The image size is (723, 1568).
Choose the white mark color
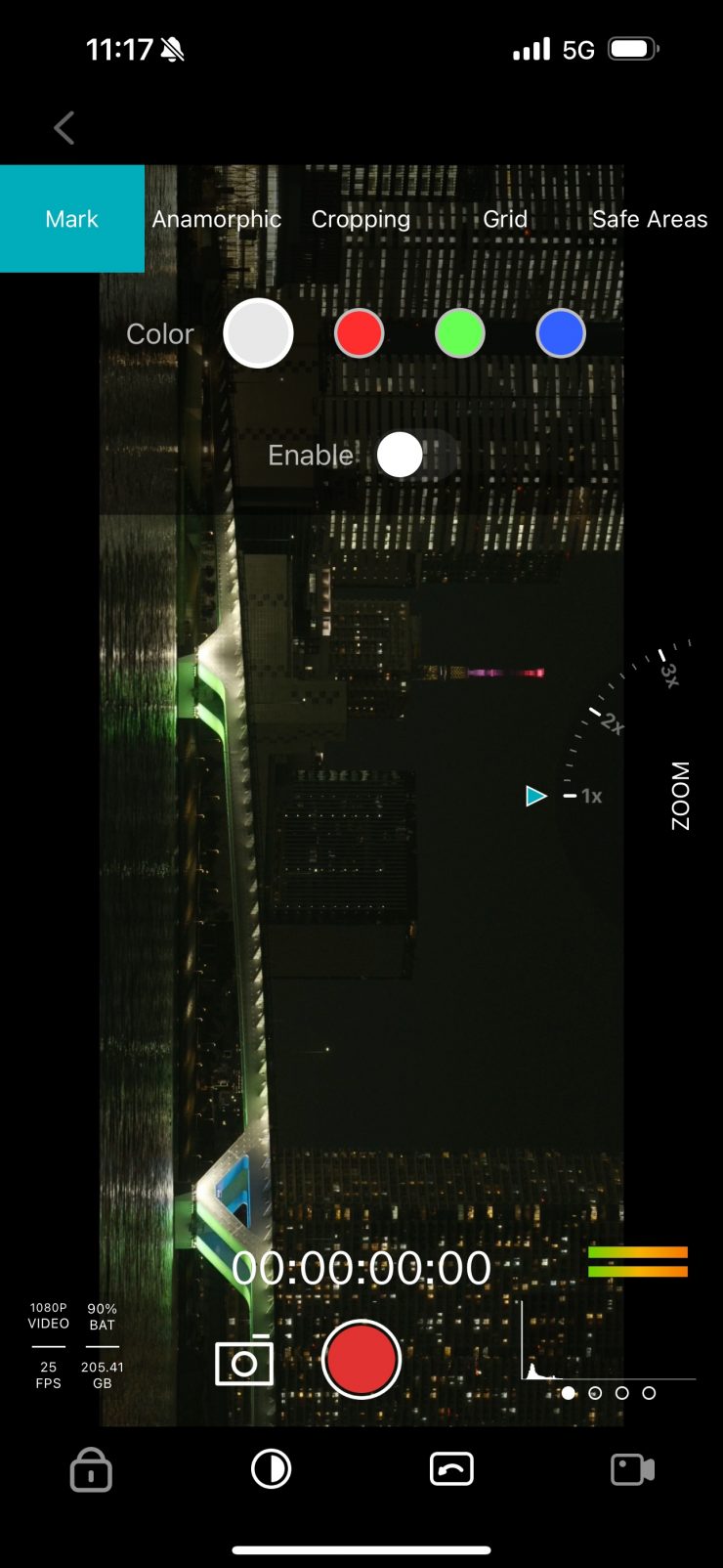click(x=258, y=334)
